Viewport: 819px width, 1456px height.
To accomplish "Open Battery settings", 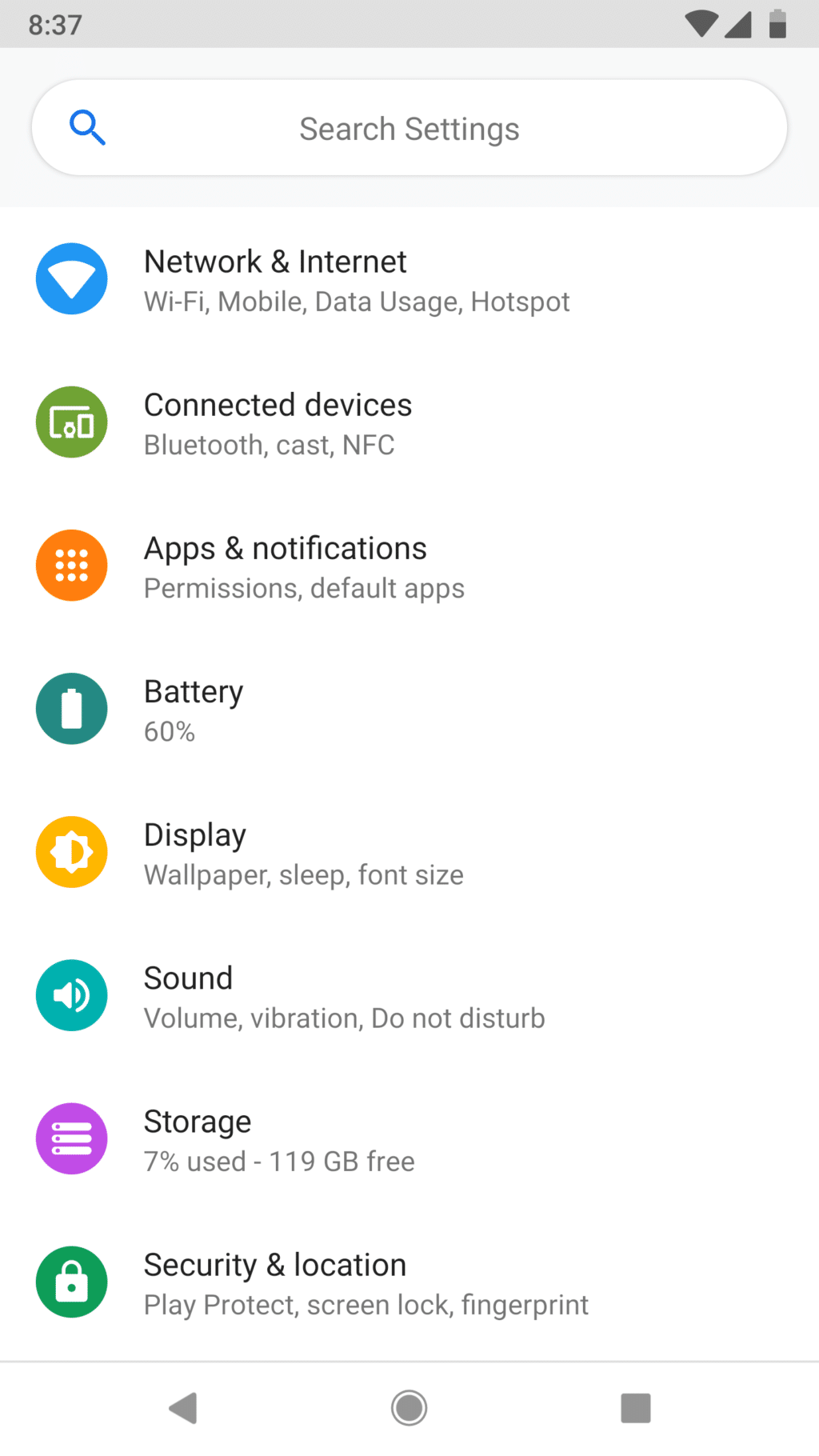I will pyautogui.click(x=409, y=709).
